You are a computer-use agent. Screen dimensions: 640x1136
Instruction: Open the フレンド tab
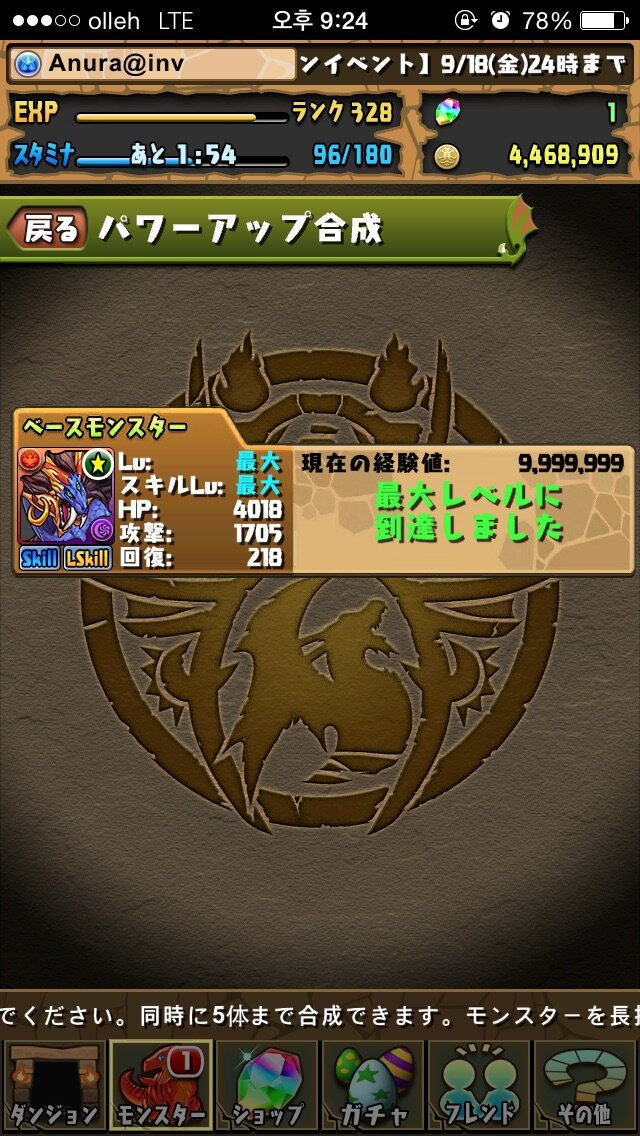(x=480, y=1086)
